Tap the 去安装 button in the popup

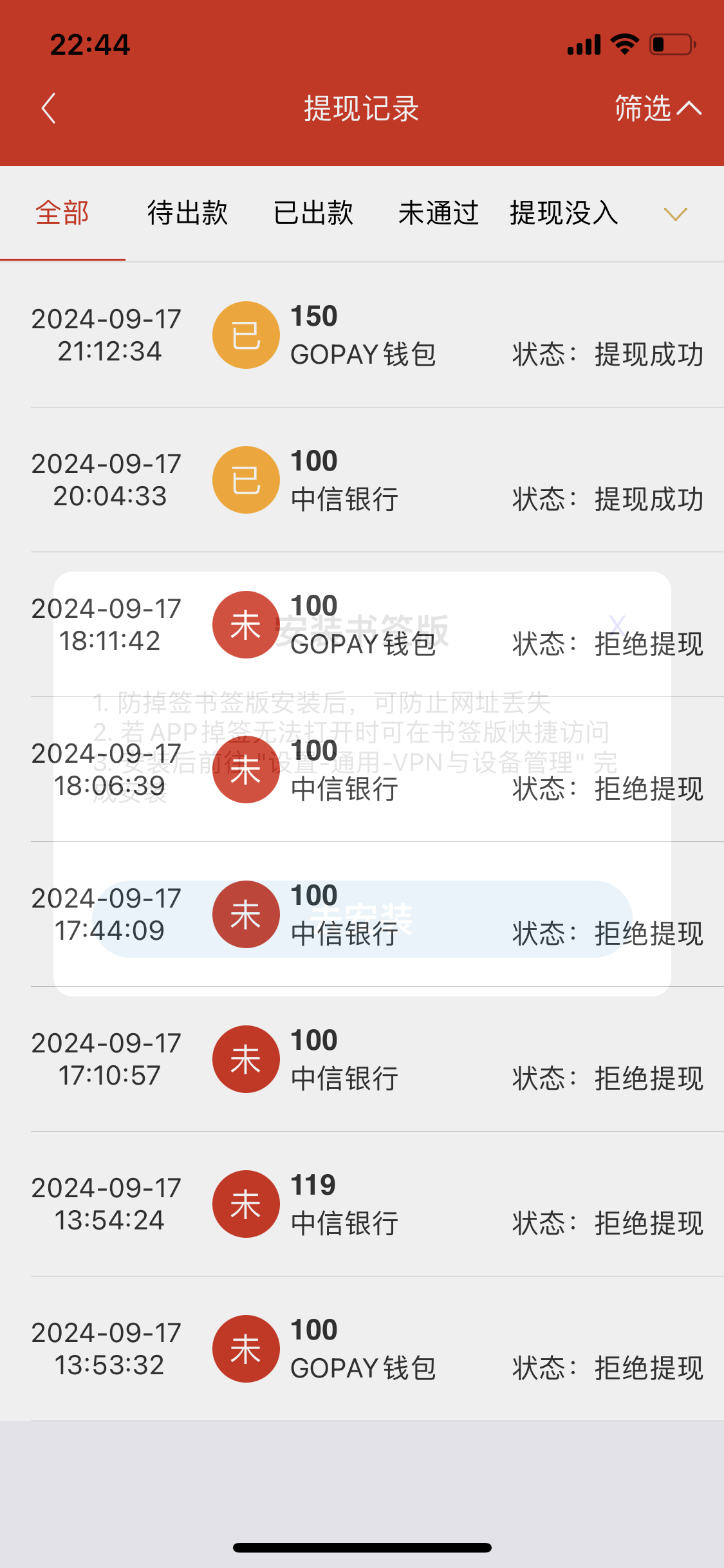(362, 919)
